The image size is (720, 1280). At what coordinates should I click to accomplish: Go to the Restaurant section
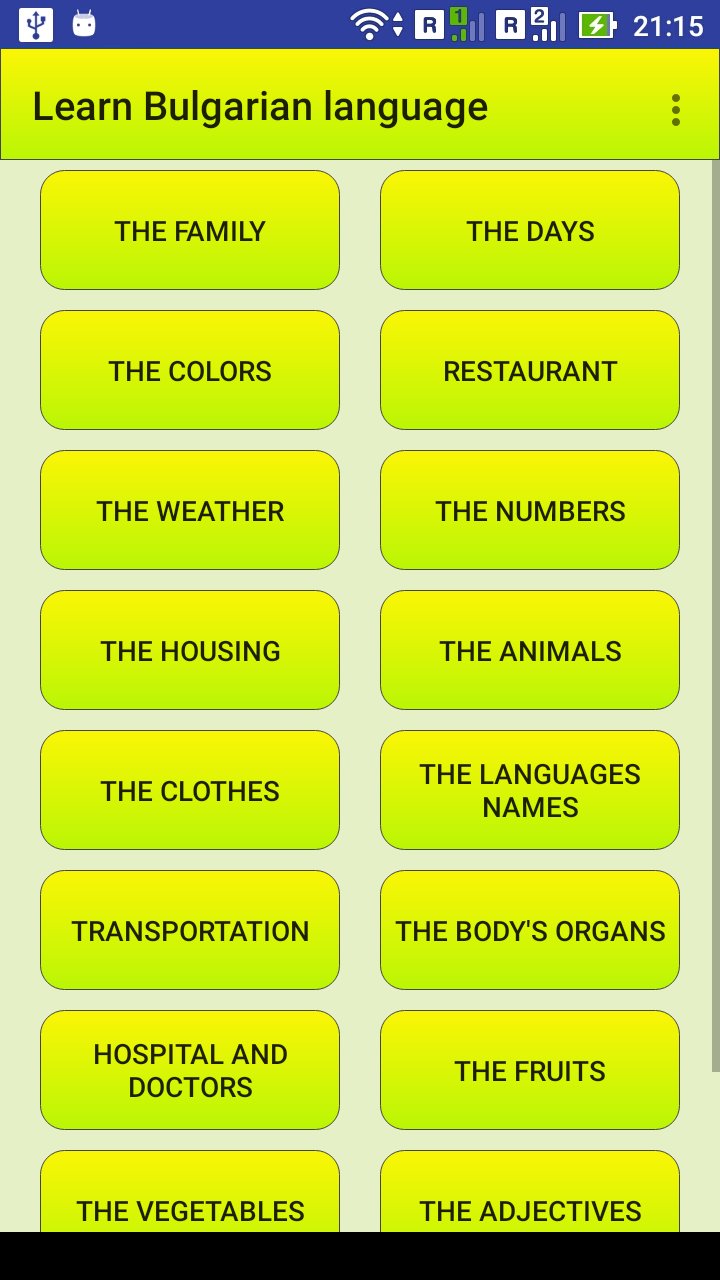click(x=530, y=371)
